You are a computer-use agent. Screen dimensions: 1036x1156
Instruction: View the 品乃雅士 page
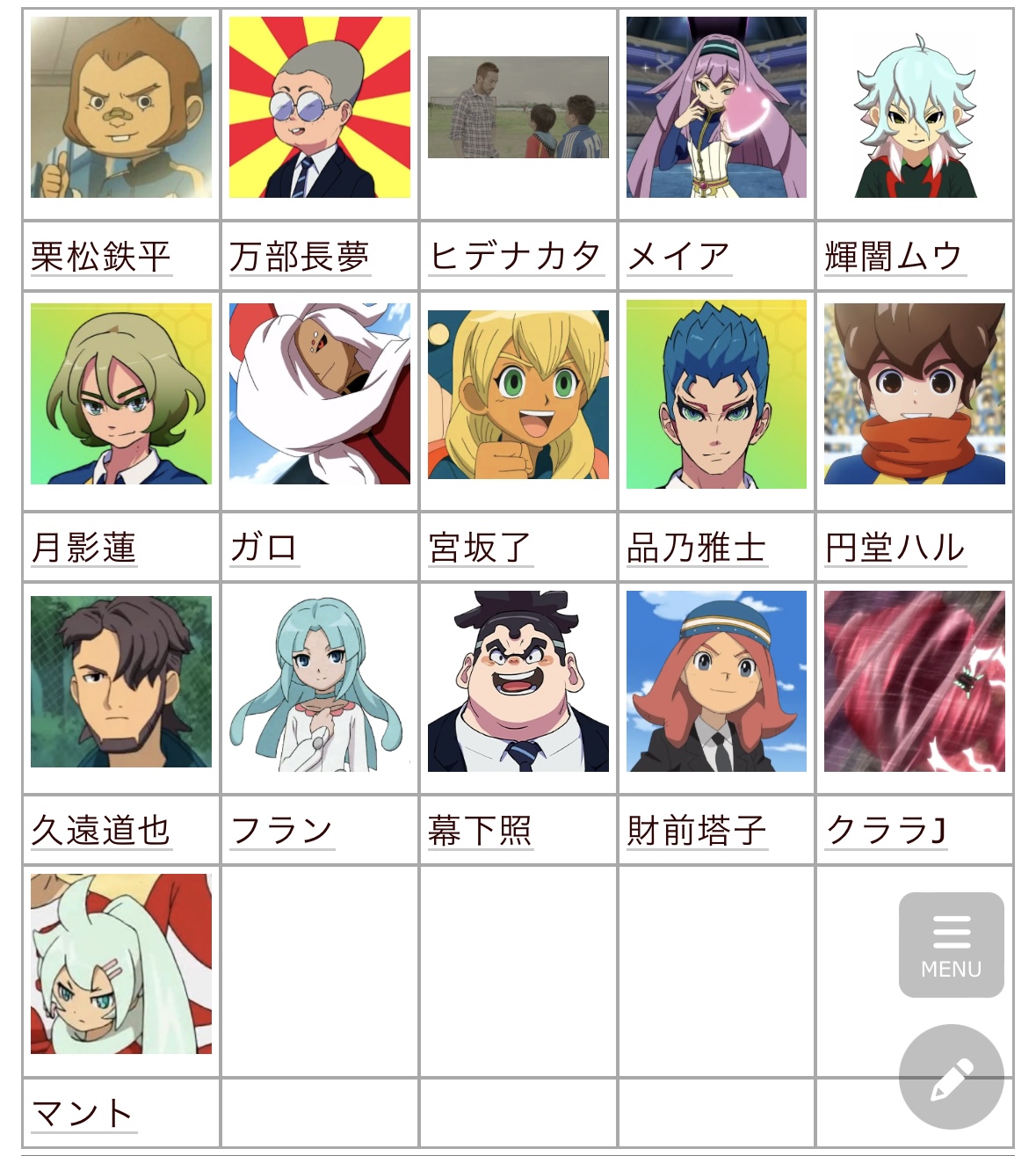(697, 548)
